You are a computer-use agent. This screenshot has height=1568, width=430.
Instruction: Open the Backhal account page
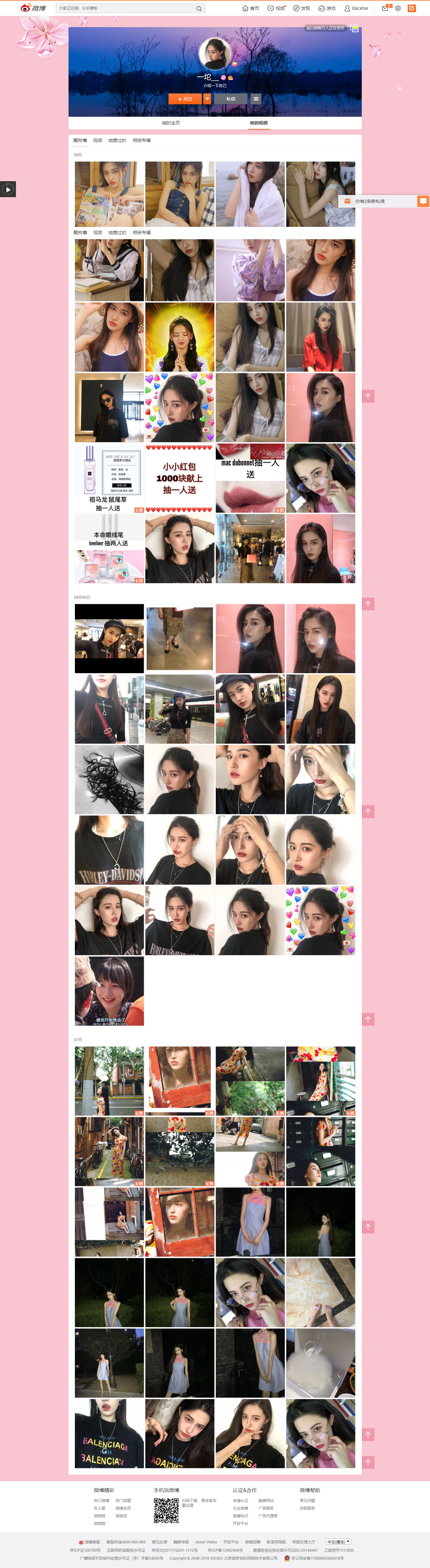tap(356, 9)
